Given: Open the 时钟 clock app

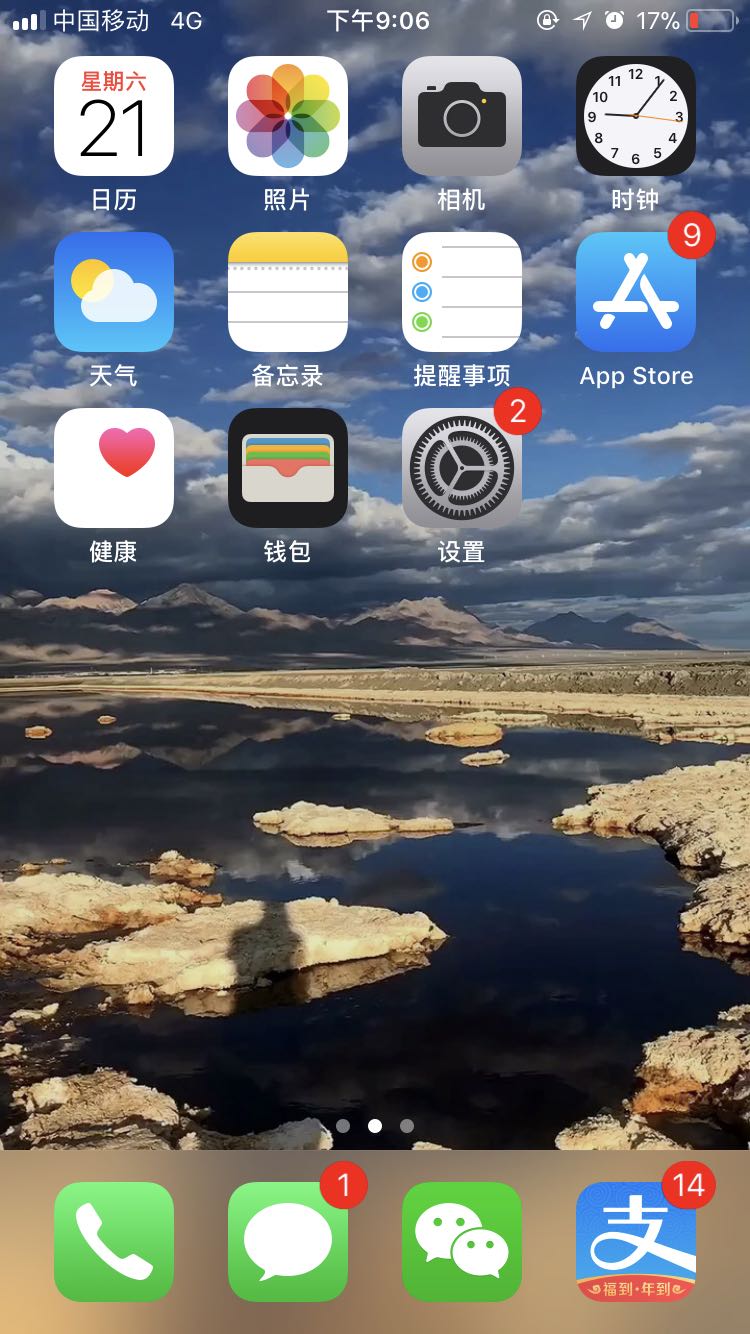Looking at the screenshot, I should [636, 116].
